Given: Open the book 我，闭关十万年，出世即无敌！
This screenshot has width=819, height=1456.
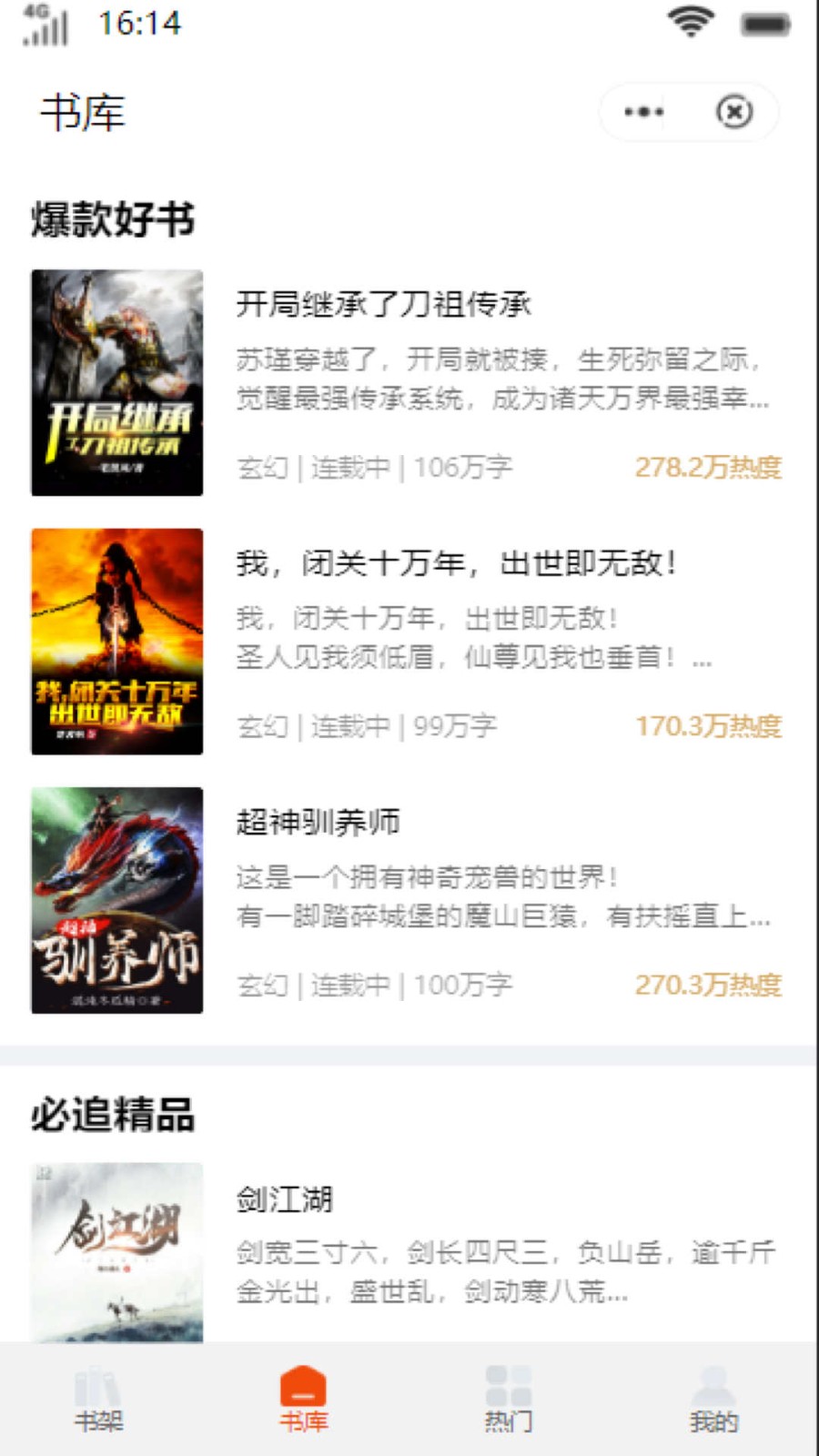Looking at the screenshot, I should tap(459, 562).
